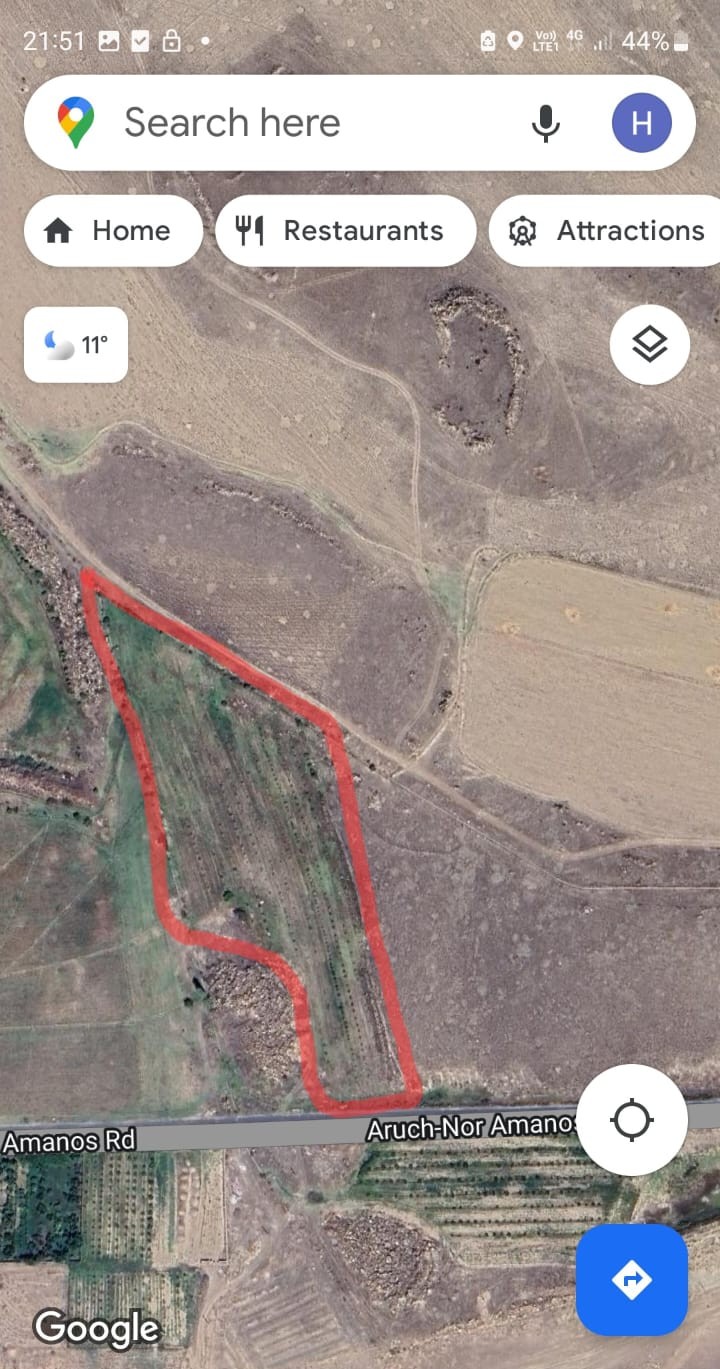Open the Search here box
This screenshot has width=720, height=1369.
pos(300,123)
